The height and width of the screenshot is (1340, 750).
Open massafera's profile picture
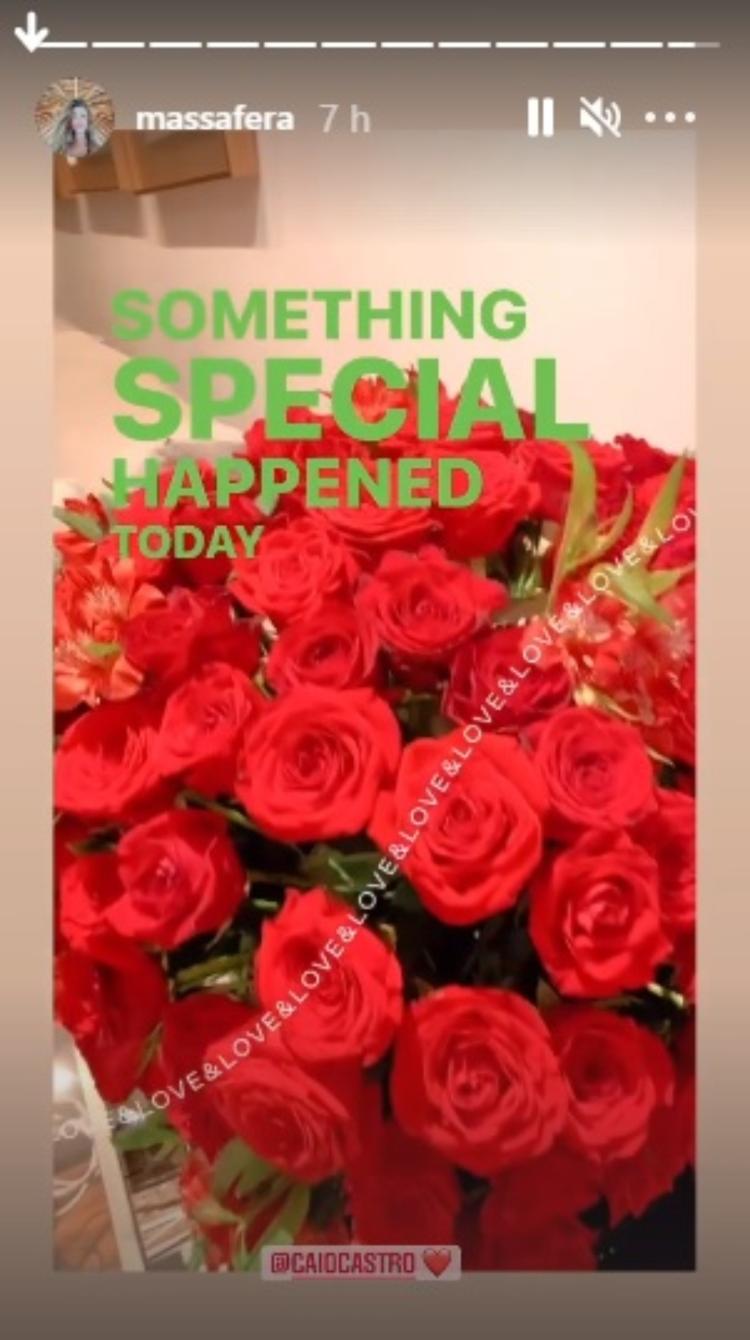[74, 118]
